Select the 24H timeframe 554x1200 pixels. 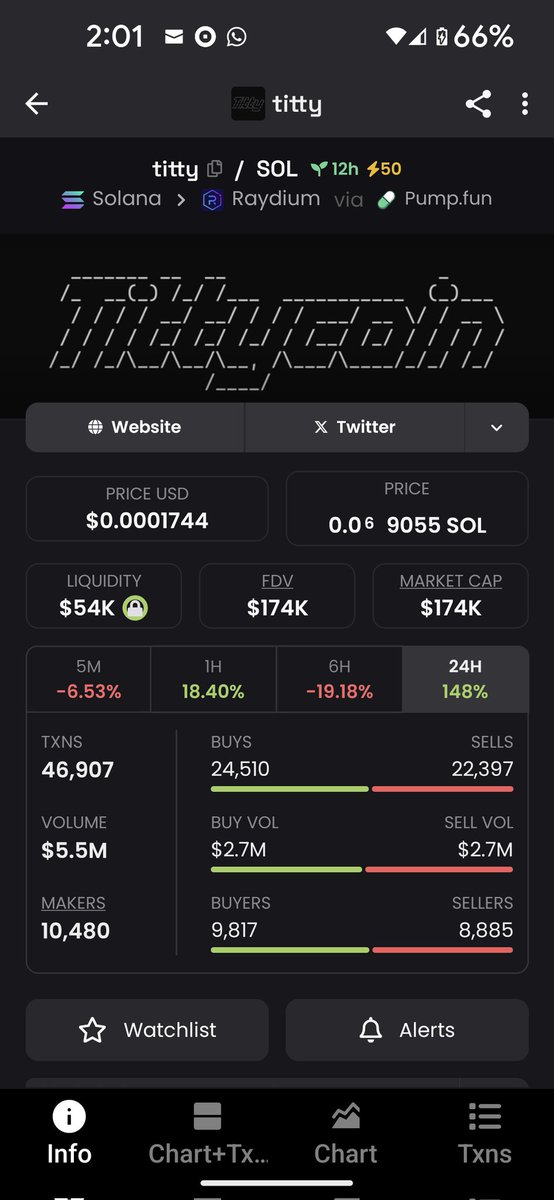(x=465, y=679)
